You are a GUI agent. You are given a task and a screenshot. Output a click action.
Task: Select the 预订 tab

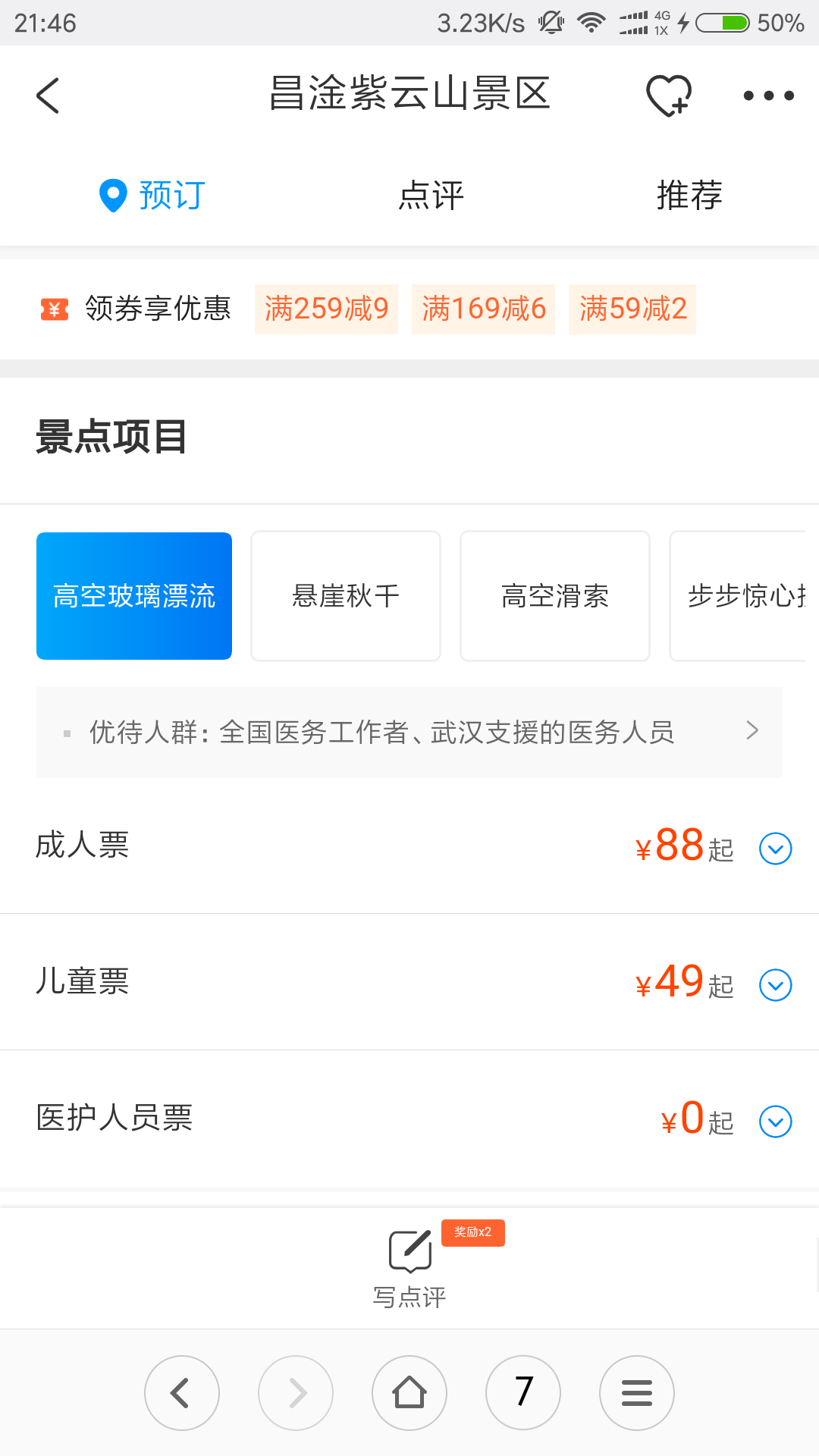click(152, 196)
